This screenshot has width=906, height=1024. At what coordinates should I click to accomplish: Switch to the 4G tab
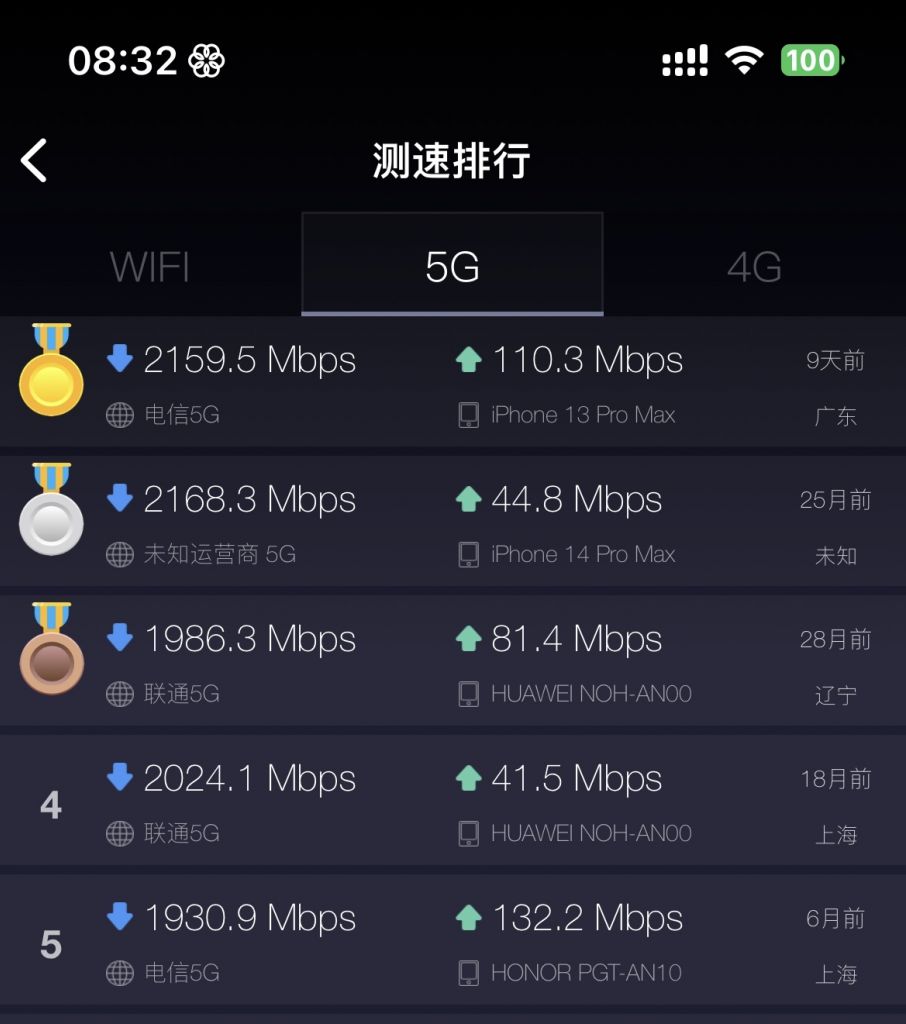(x=753, y=265)
